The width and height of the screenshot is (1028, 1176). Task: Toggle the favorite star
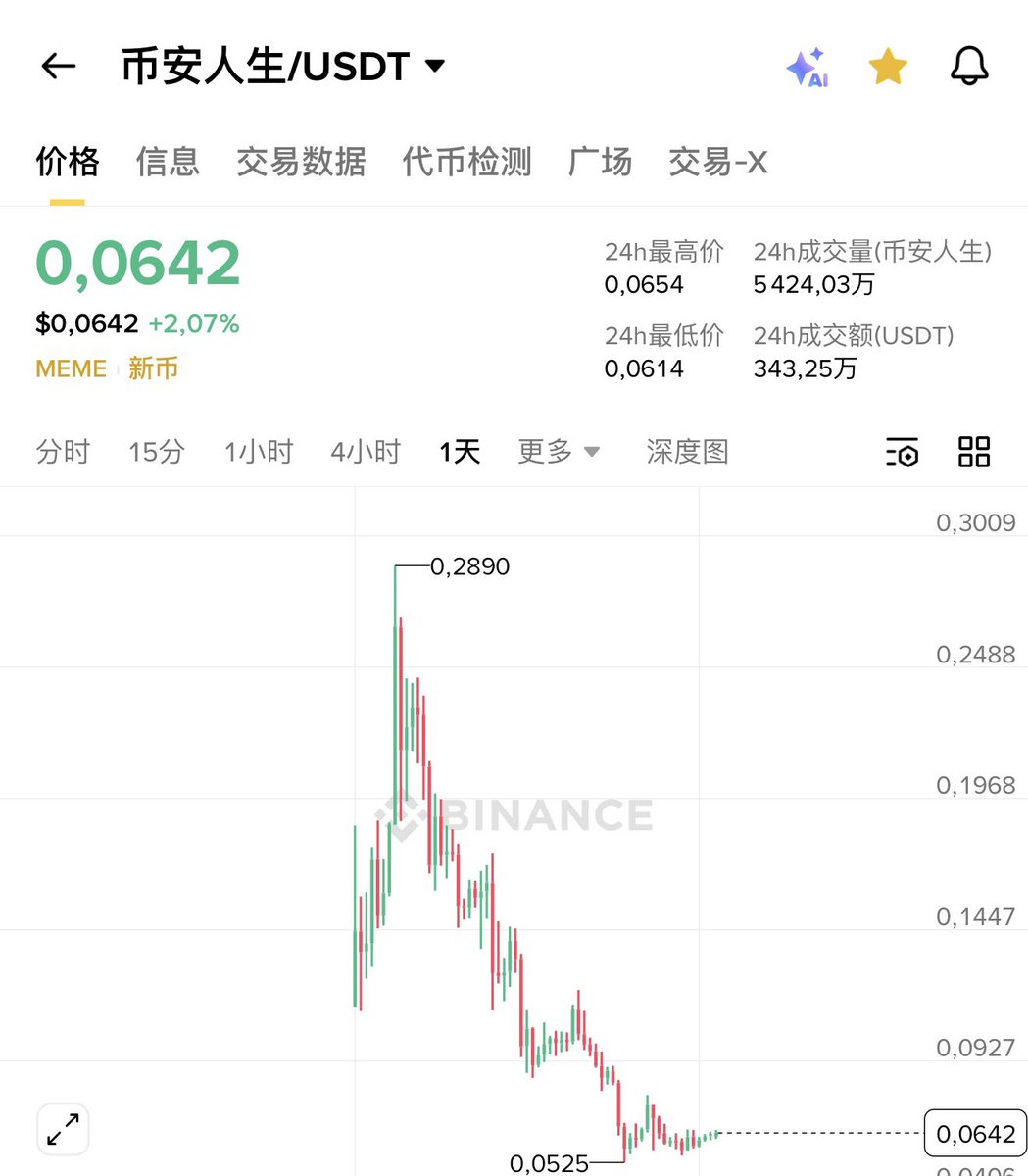[x=888, y=67]
